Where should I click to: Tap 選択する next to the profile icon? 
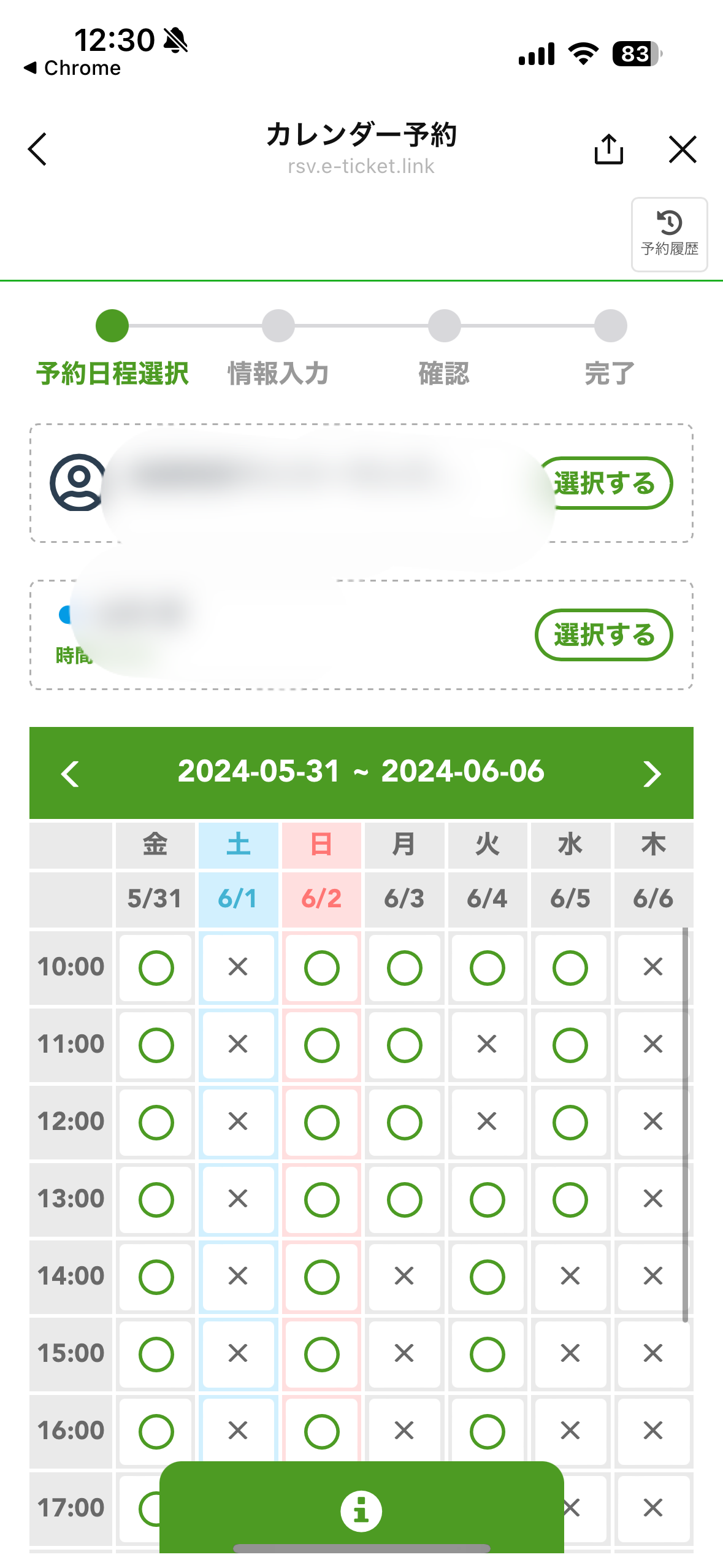point(604,483)
